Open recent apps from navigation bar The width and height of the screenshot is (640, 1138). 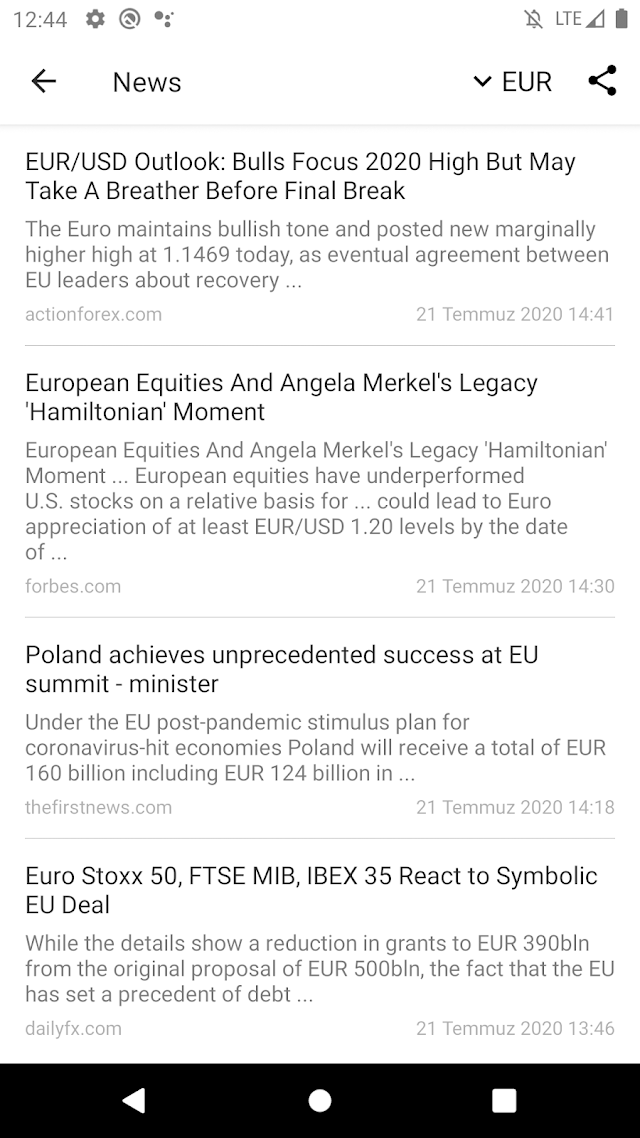click(504, 1101)
